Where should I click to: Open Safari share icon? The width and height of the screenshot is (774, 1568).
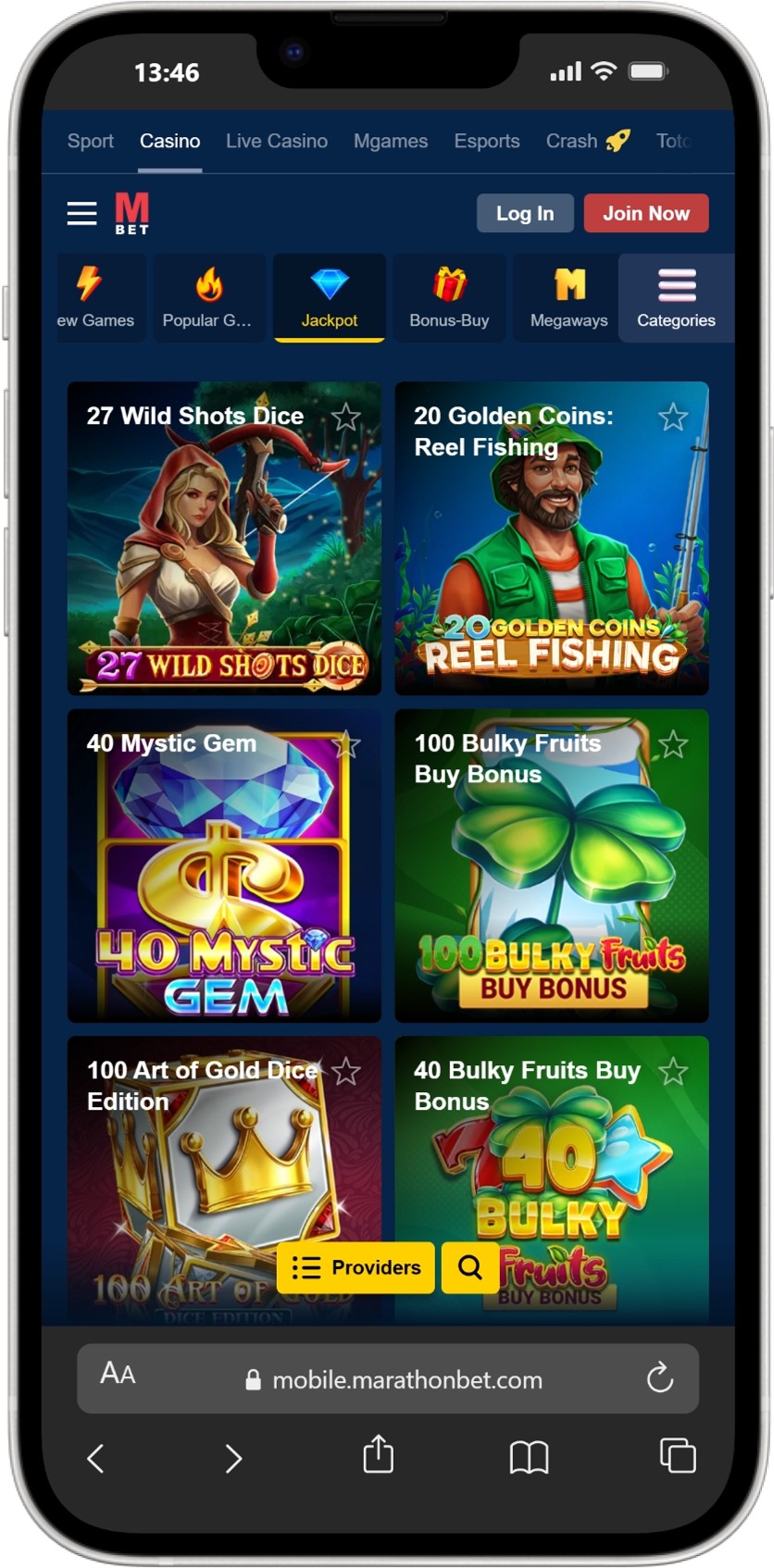[379, 1456]
